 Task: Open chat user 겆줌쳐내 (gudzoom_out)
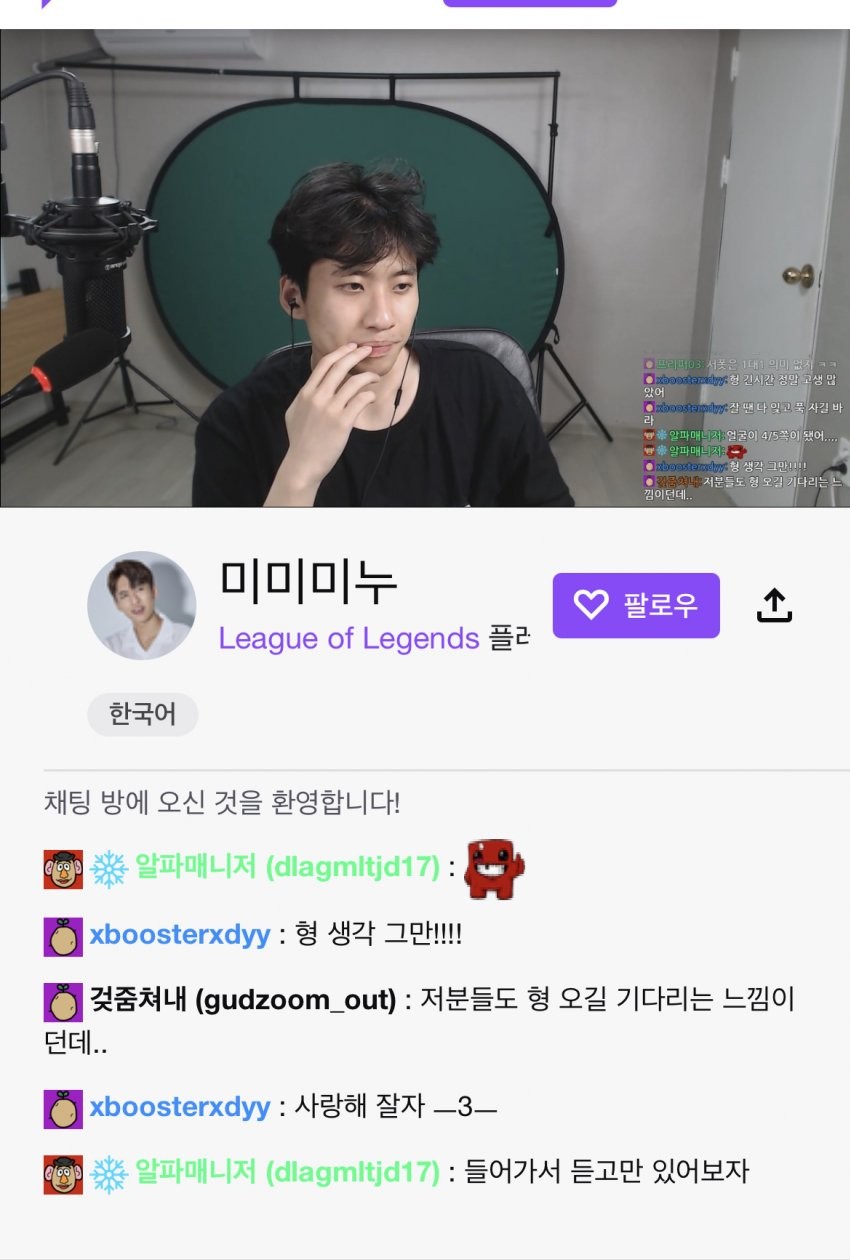tap(243, 999)
